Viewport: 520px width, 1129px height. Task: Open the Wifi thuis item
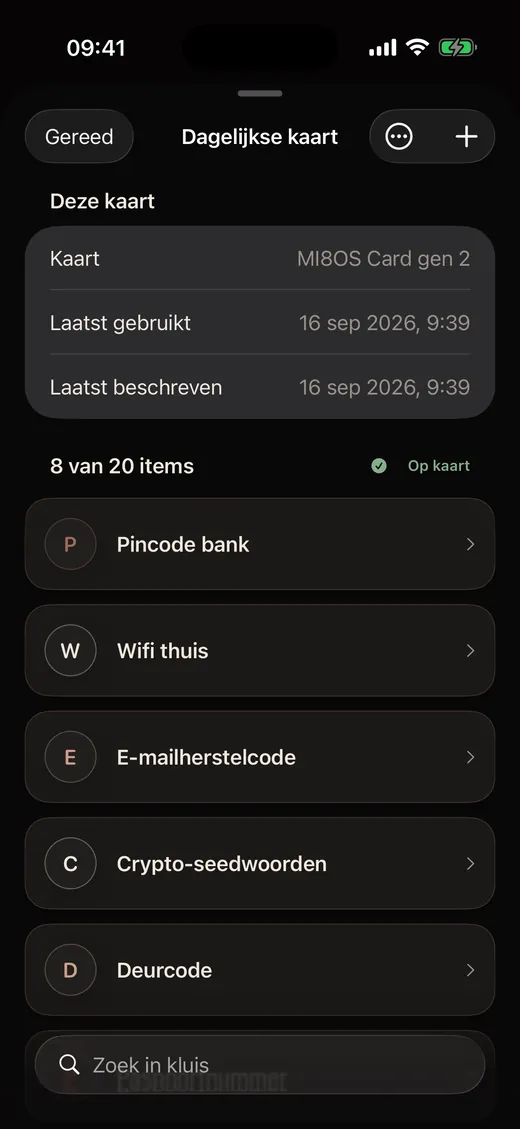[x=260, y=651]
